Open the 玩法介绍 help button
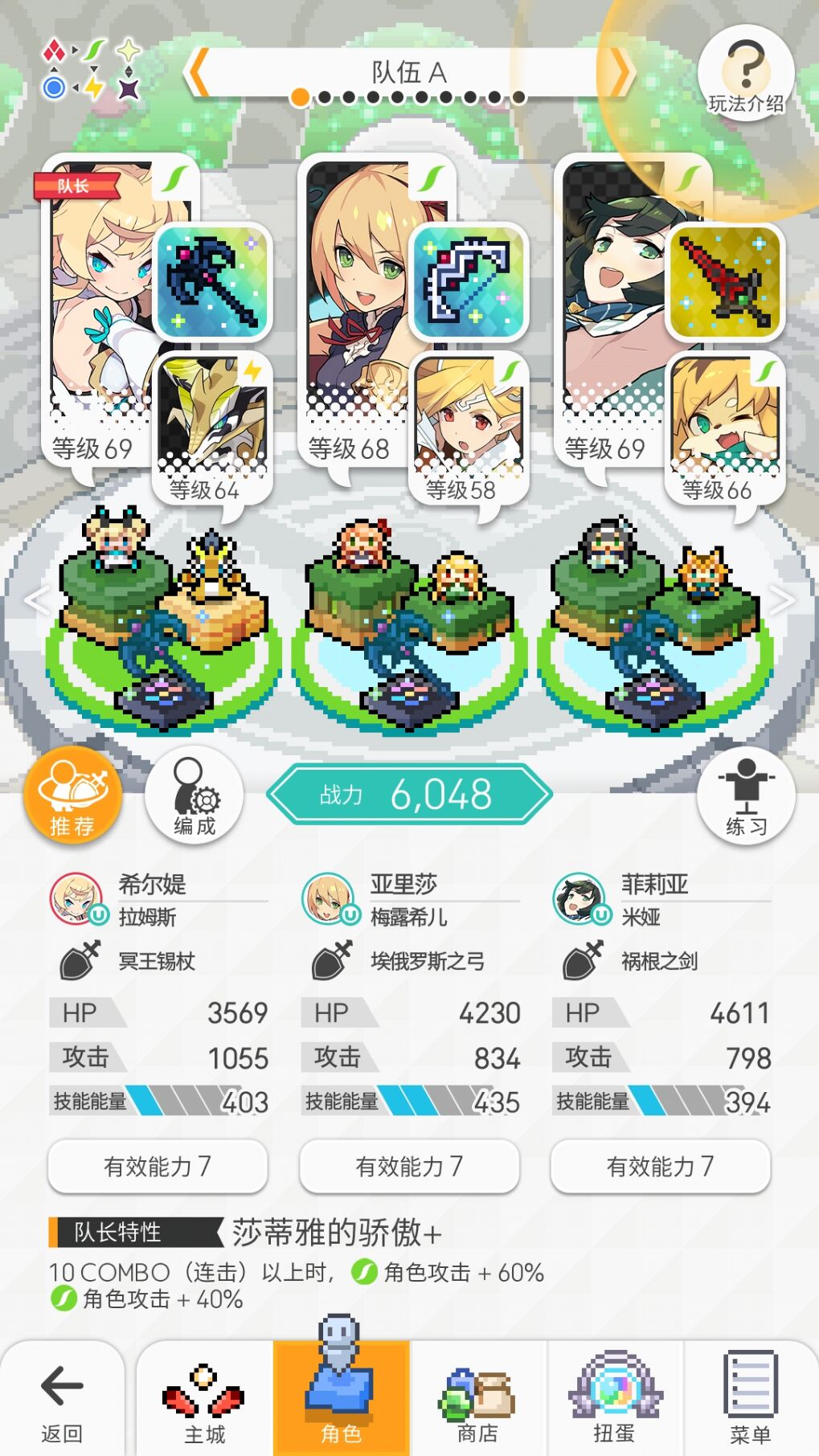 tap(746, 74)
